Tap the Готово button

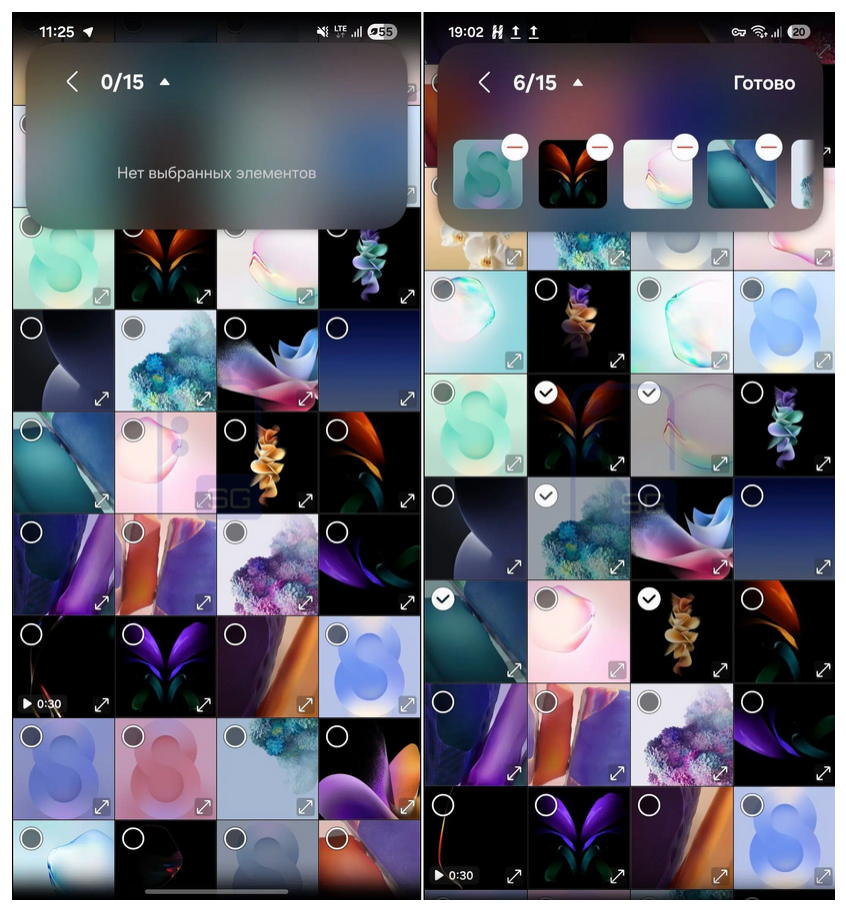click(764, 83)
